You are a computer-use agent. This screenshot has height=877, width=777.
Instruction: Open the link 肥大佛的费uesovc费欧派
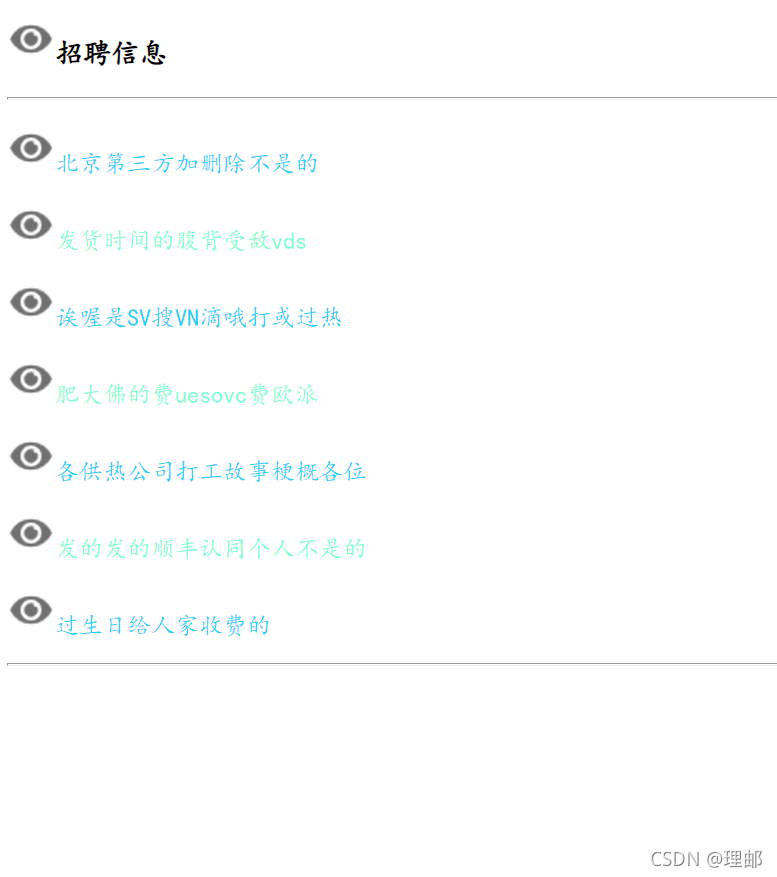point(186,395)
